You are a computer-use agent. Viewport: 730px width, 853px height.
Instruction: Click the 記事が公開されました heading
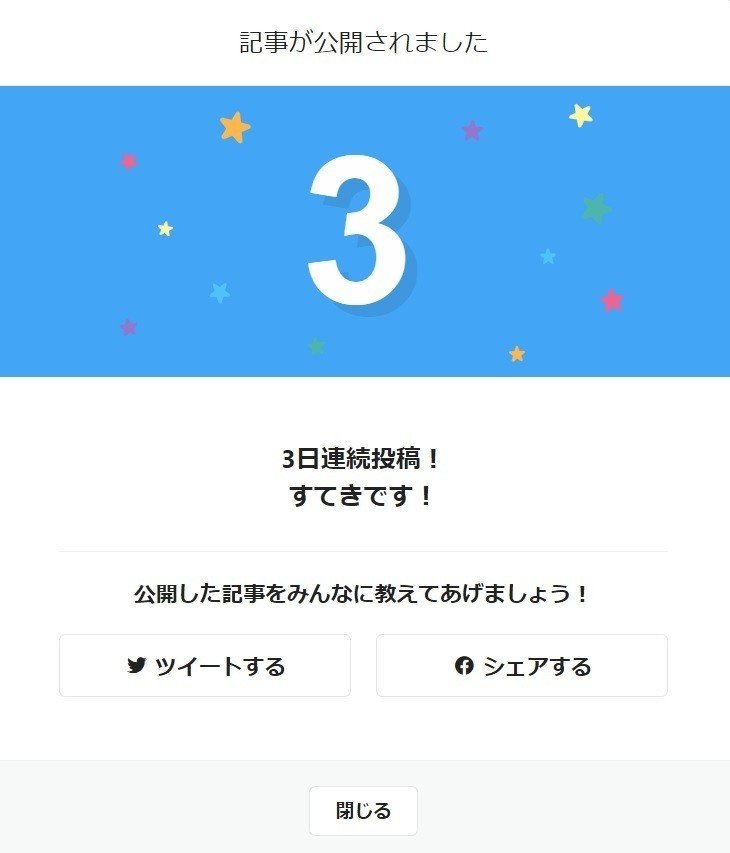364,42
